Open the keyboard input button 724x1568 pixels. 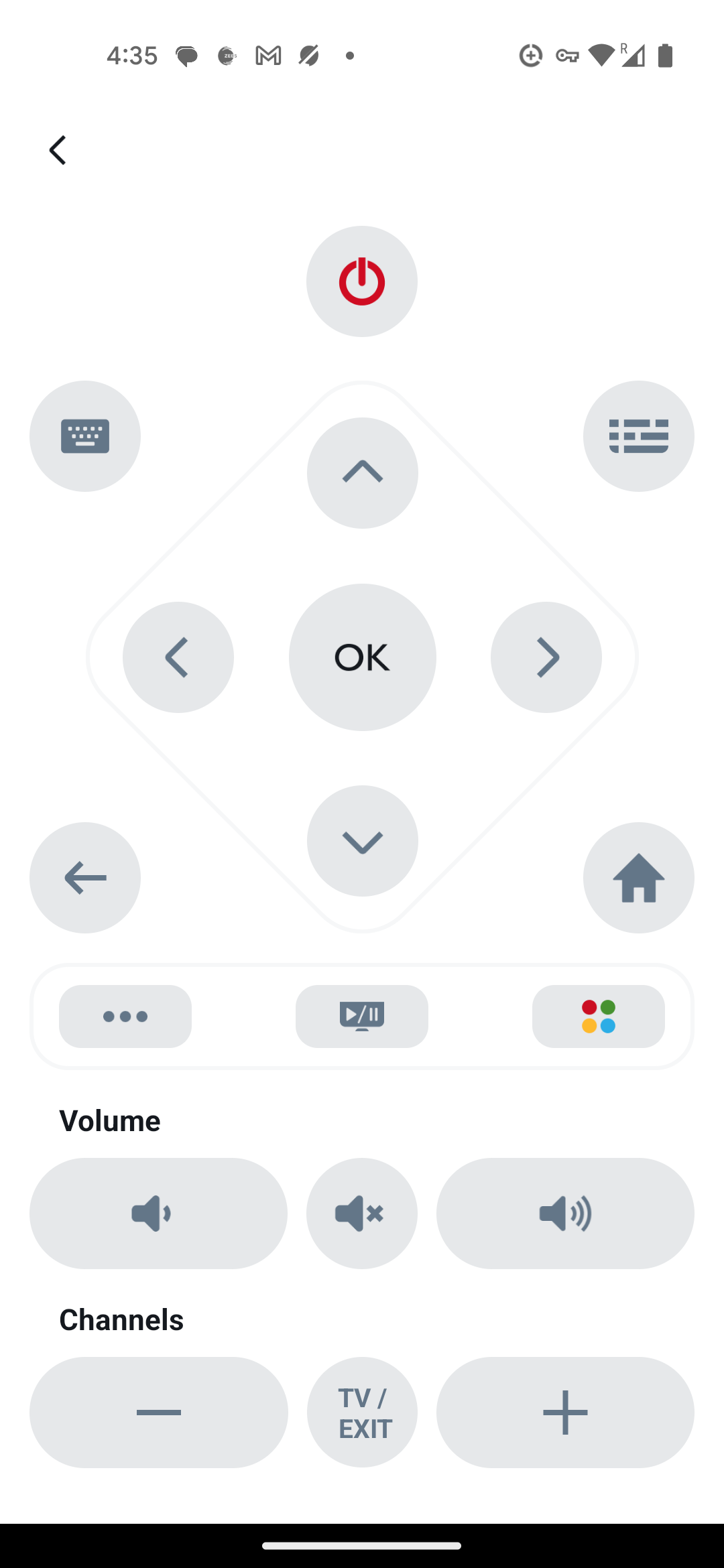point(85,436)
